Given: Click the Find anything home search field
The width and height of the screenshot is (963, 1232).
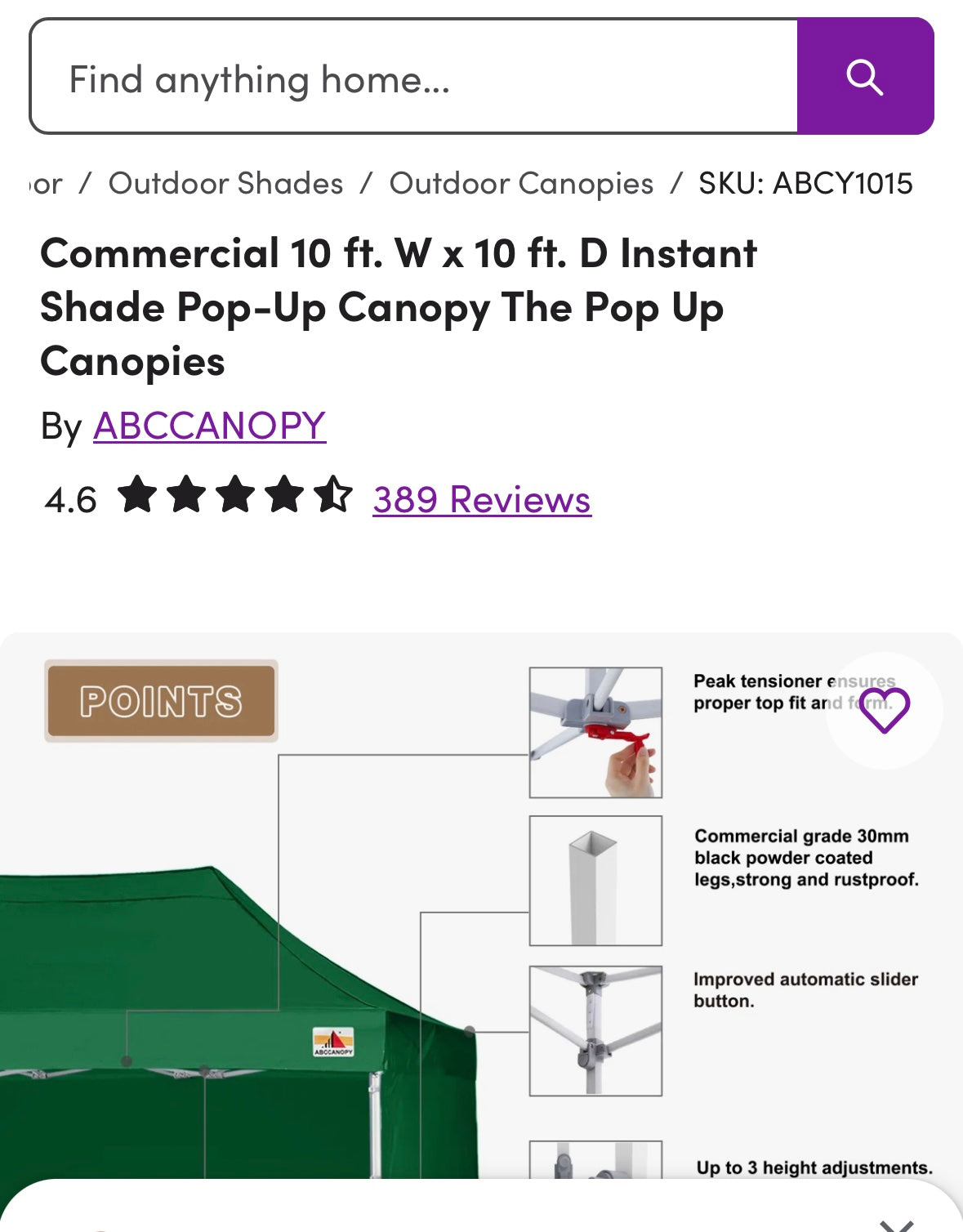Looking at the screenshot, I should click(408, 77).
